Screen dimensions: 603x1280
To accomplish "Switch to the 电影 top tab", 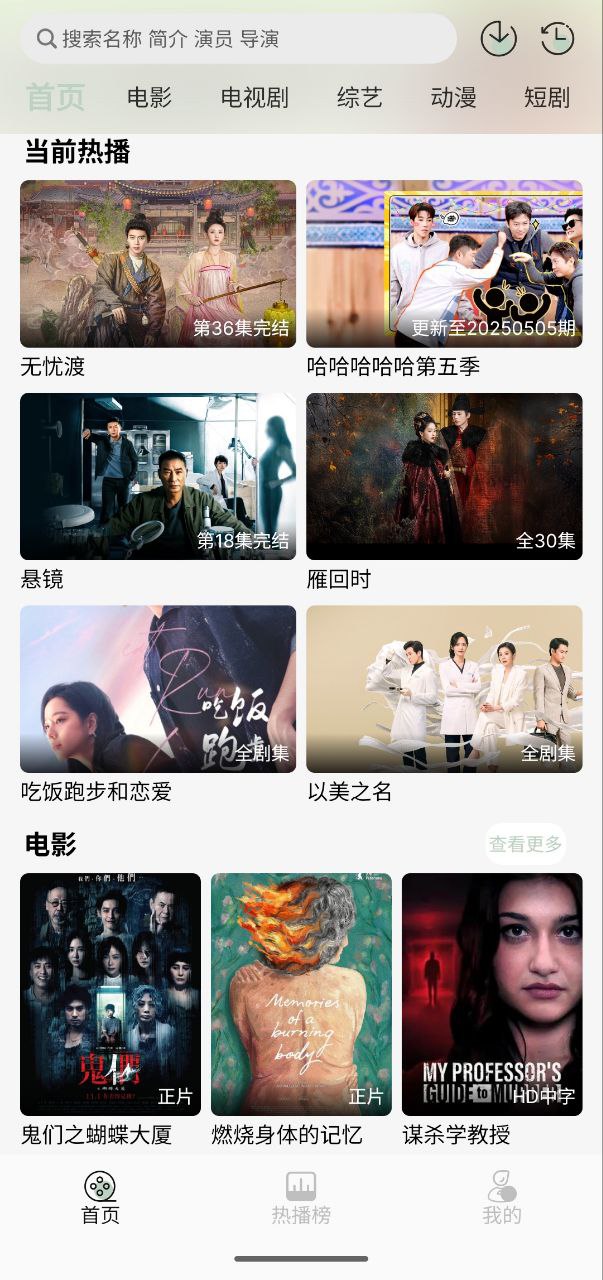I will [150, 97].
